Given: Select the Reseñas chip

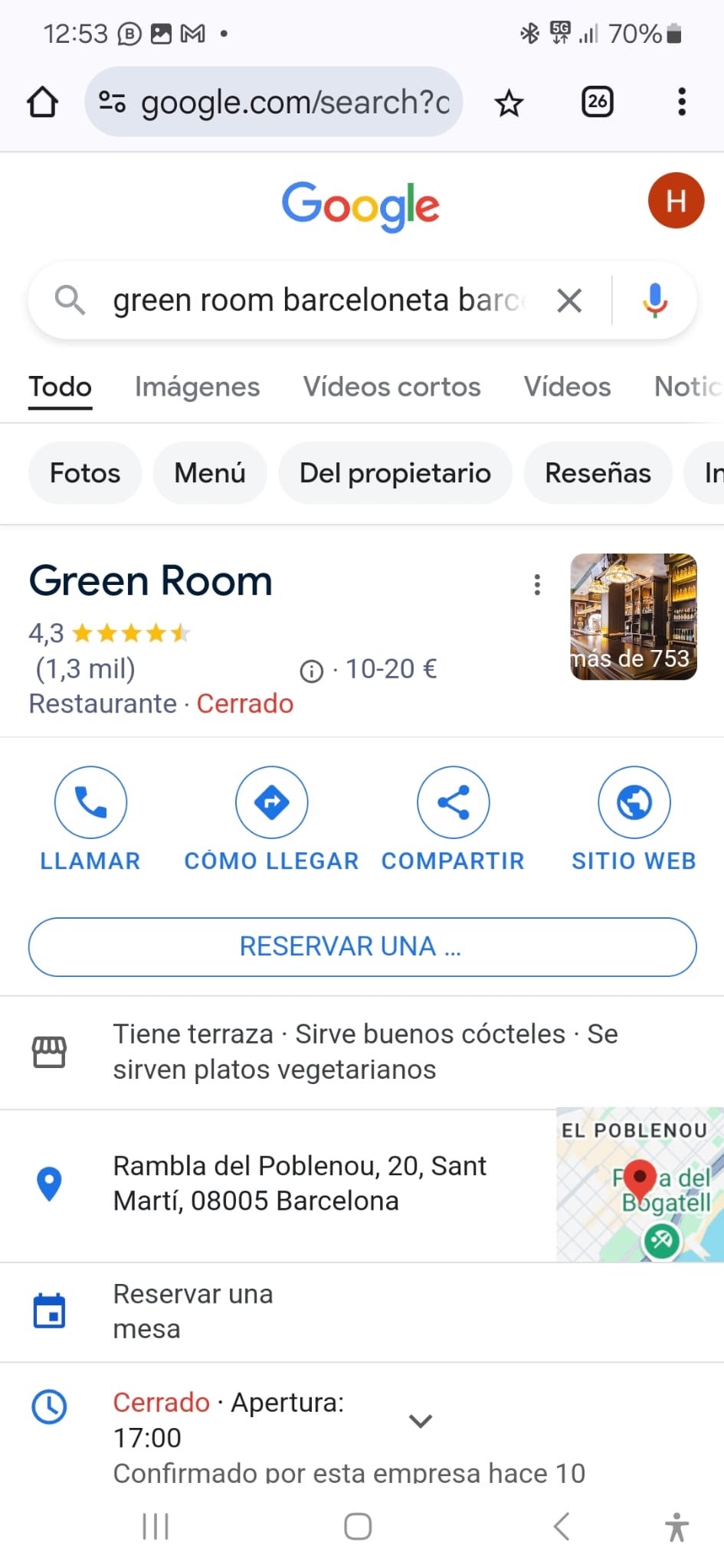Looking at the screenshot, I should click(x=598, y=473).
